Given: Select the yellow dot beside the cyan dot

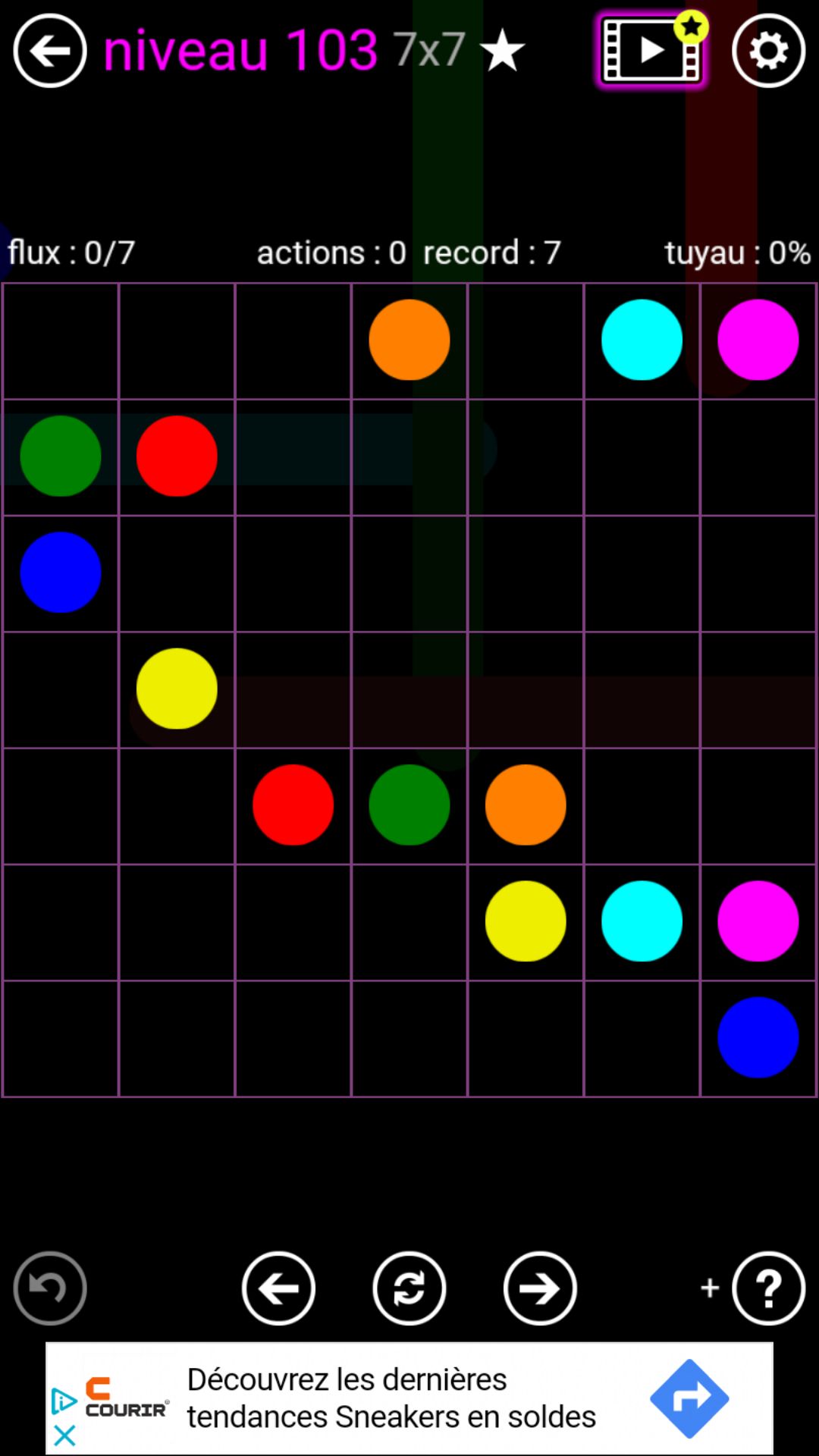Looking at the screenshot, I should (x=526, y=921).
